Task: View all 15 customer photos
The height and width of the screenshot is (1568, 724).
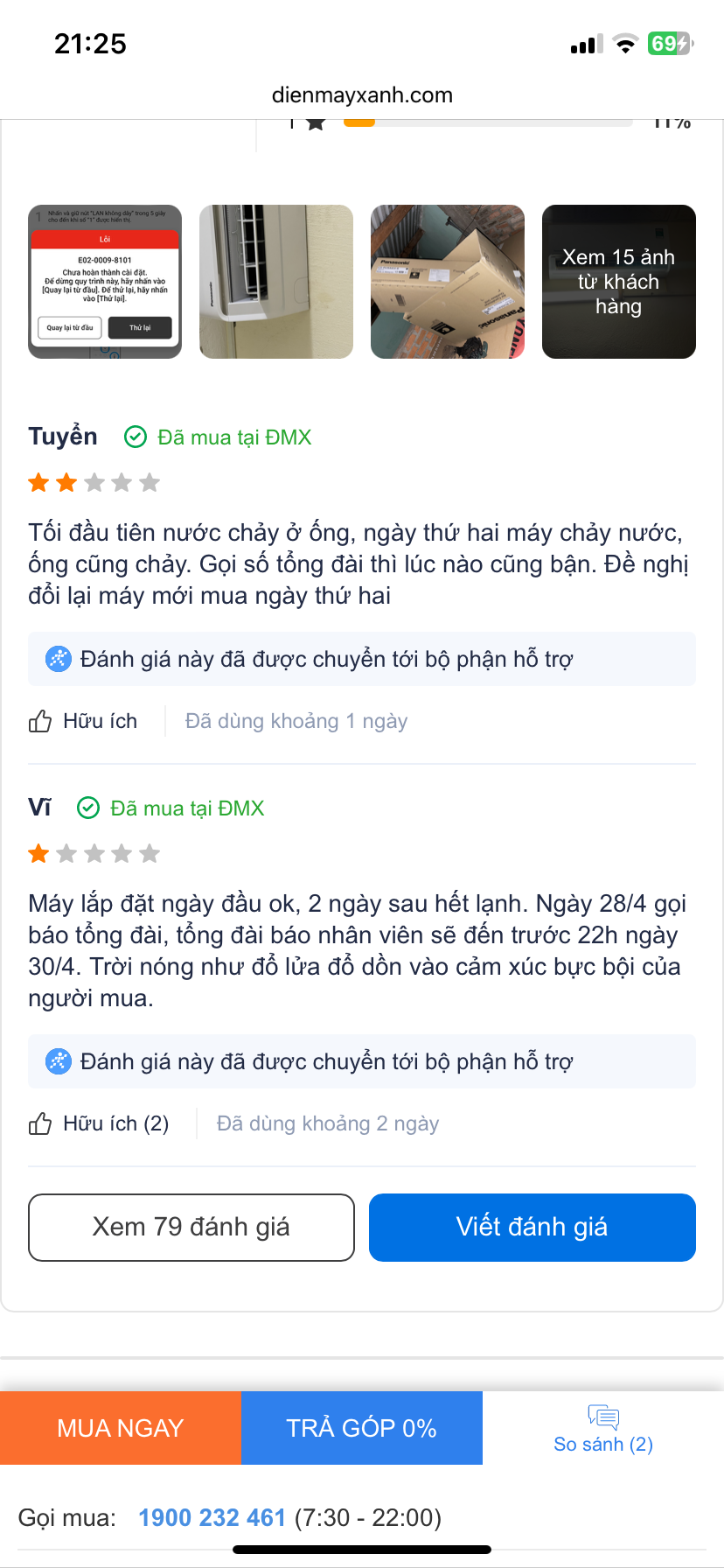Action: point(619,282)
